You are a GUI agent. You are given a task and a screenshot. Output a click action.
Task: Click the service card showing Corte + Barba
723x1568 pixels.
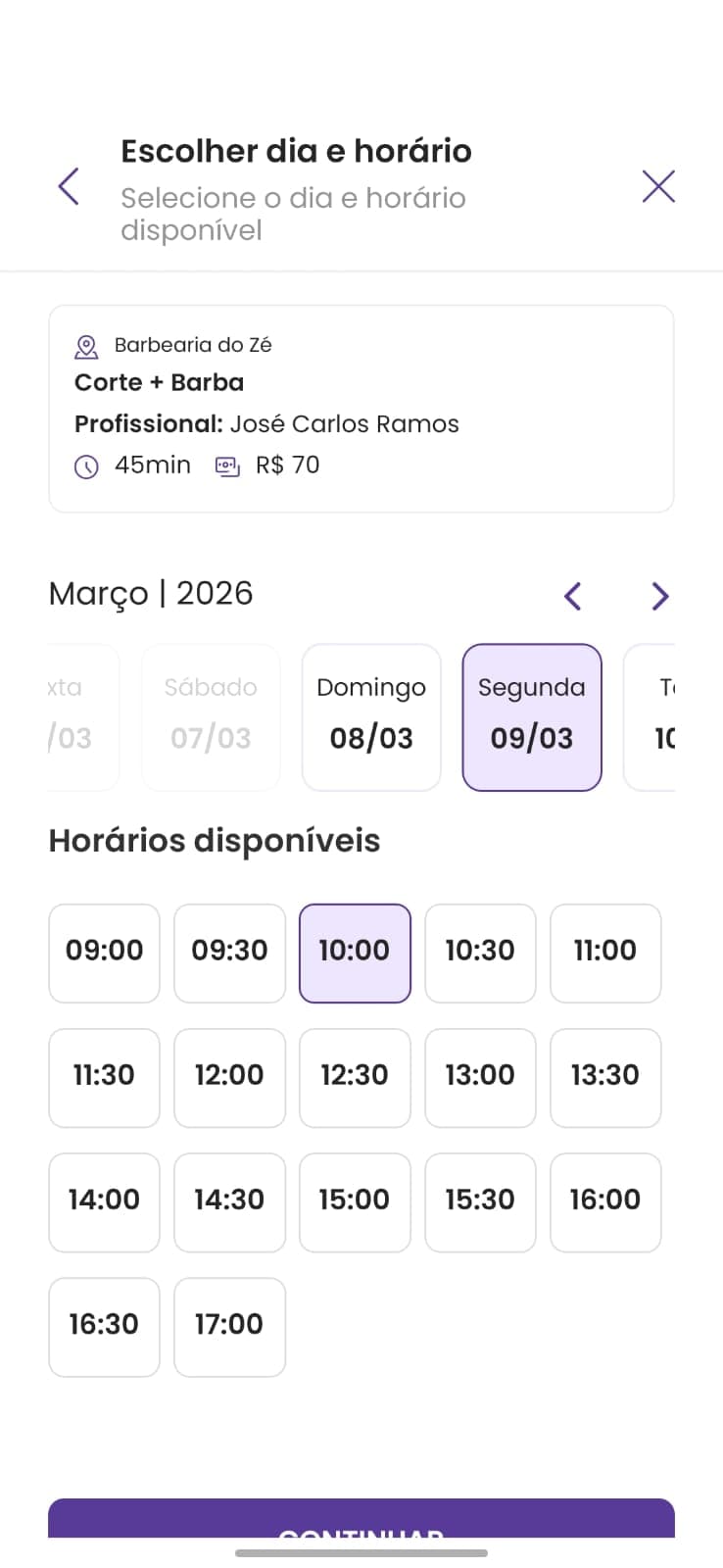pos(361,407)
